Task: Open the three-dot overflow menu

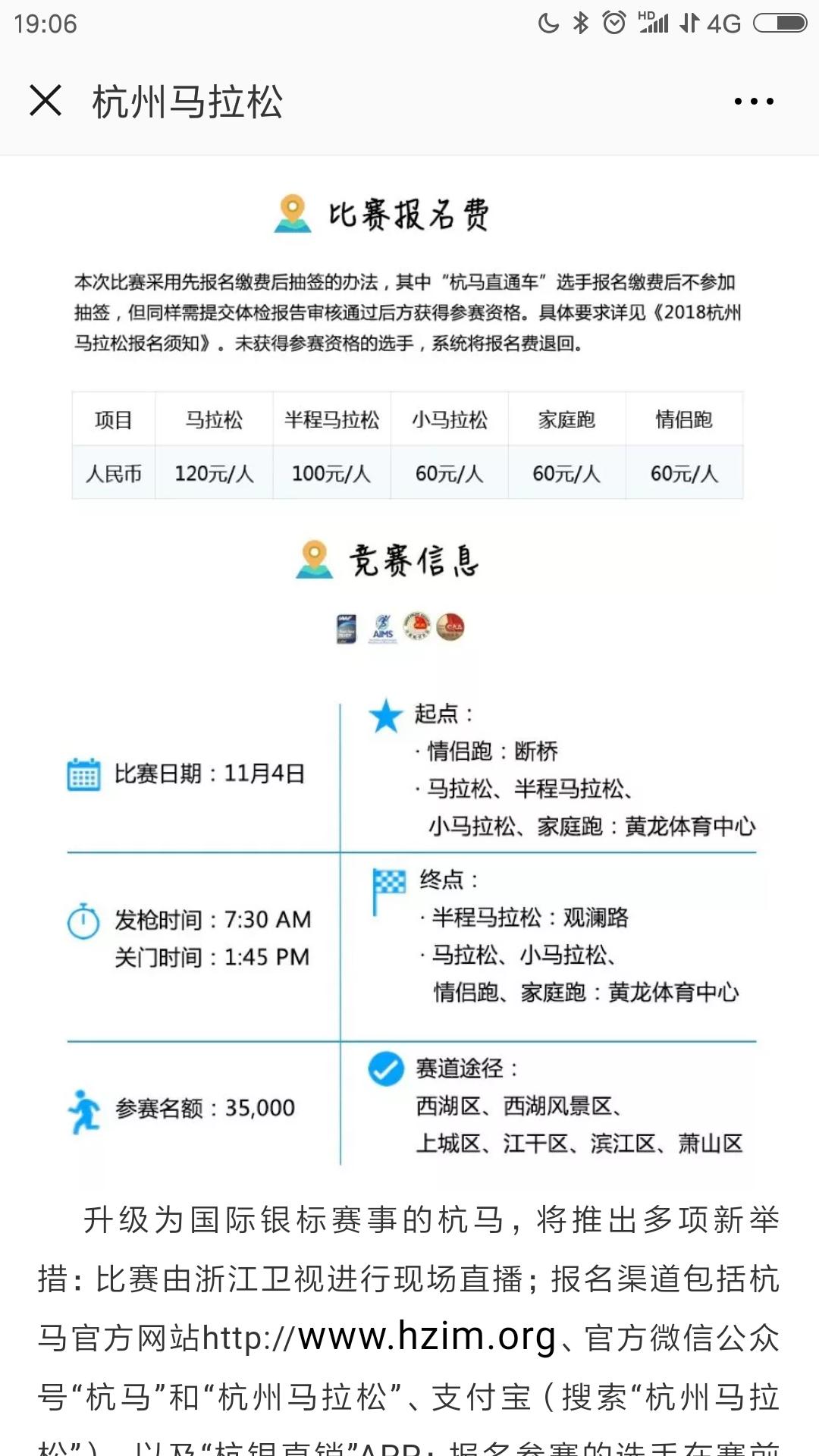Action: pos(754,101)
